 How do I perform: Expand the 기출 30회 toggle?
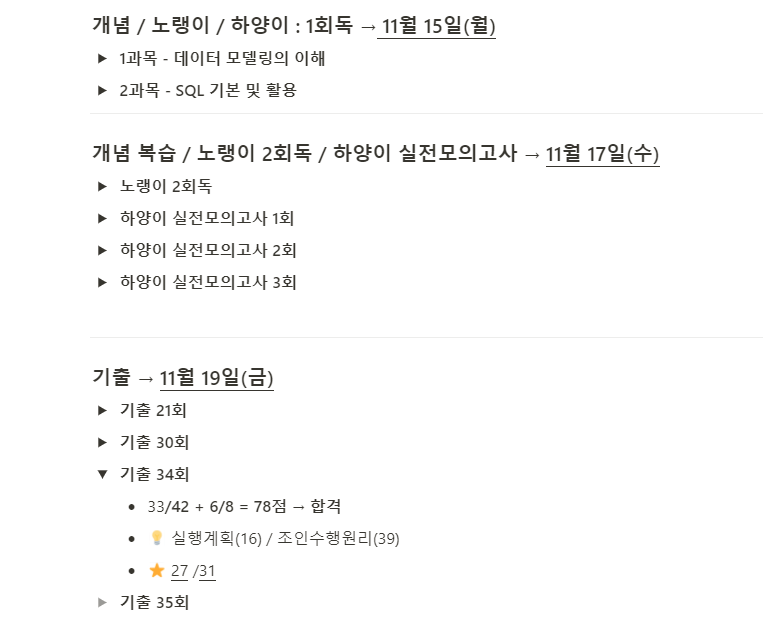click(102, 442)
